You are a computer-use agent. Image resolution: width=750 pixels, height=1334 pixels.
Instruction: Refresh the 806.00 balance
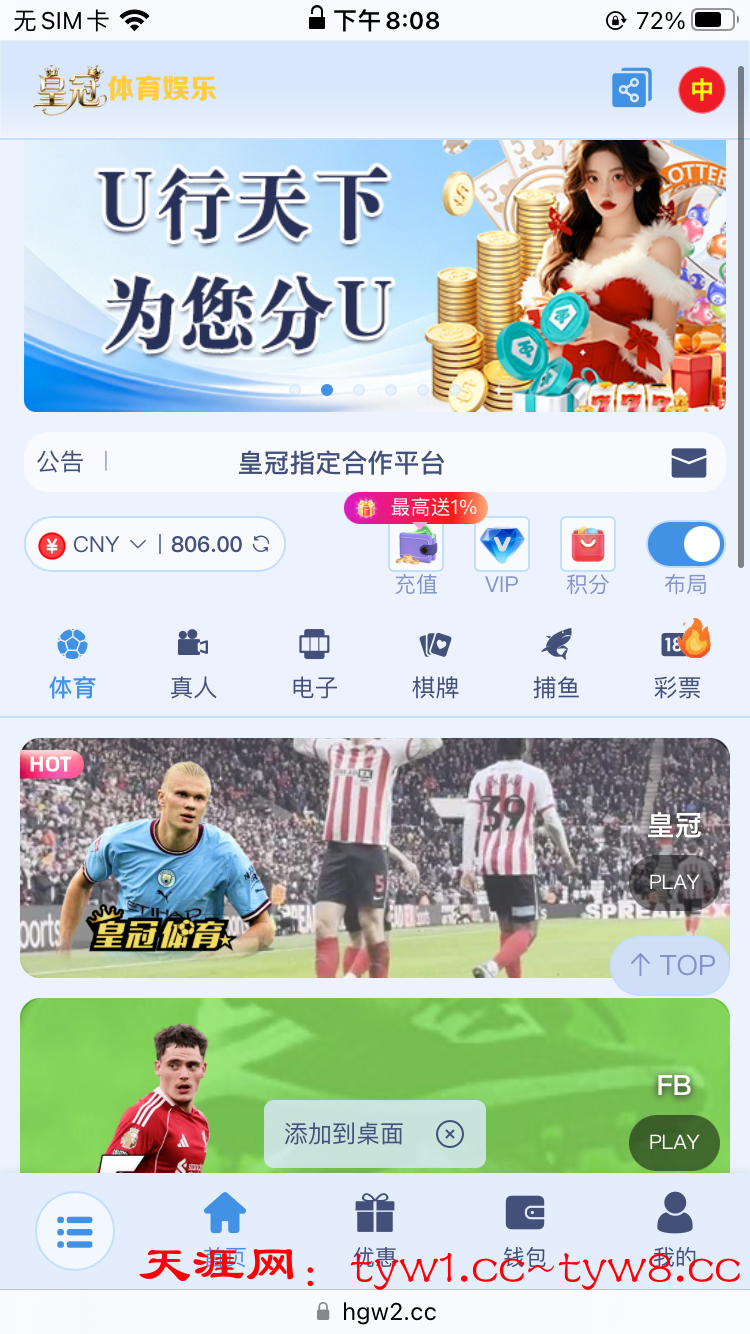point(261,544)
